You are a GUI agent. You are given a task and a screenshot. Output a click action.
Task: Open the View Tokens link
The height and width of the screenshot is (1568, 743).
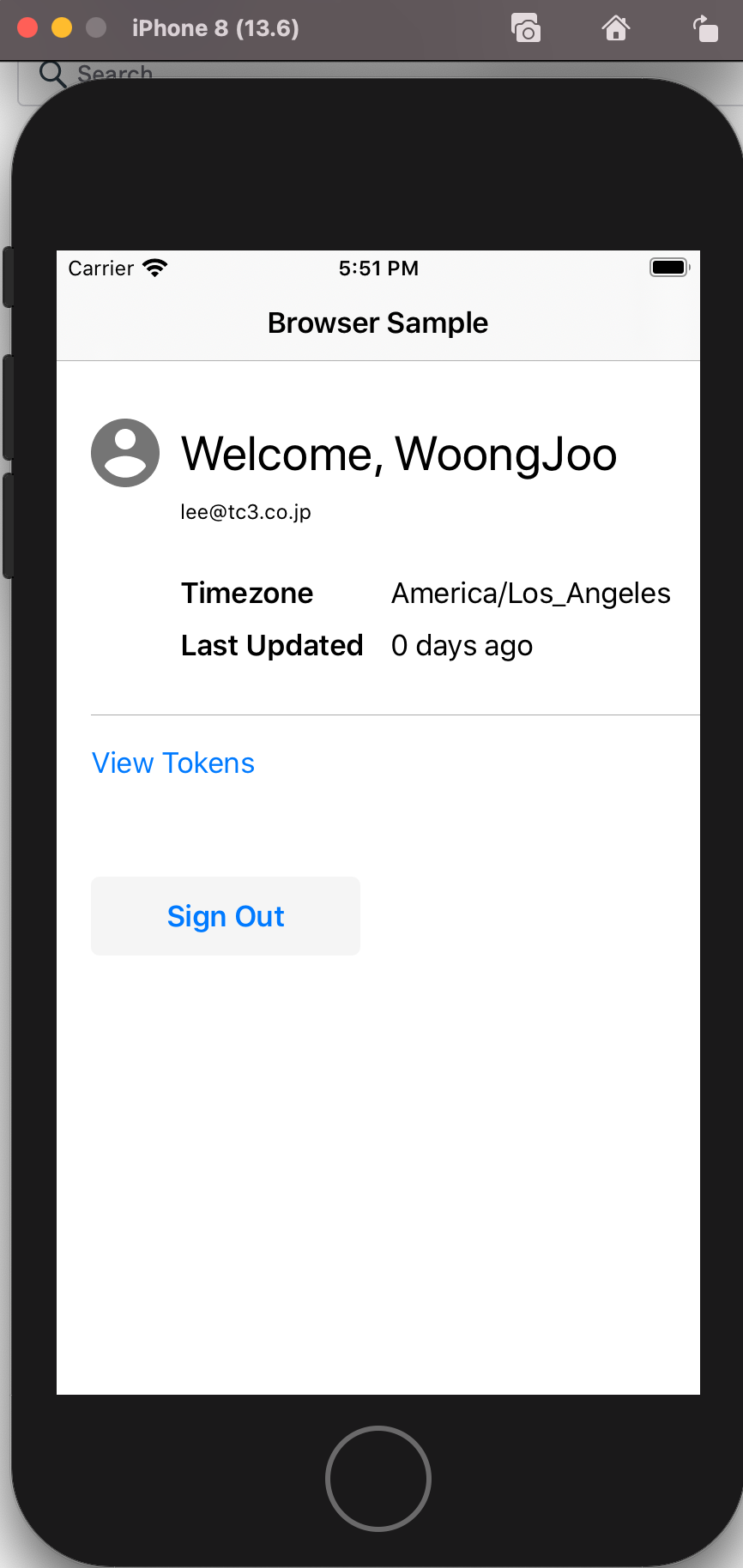(173, 763)
